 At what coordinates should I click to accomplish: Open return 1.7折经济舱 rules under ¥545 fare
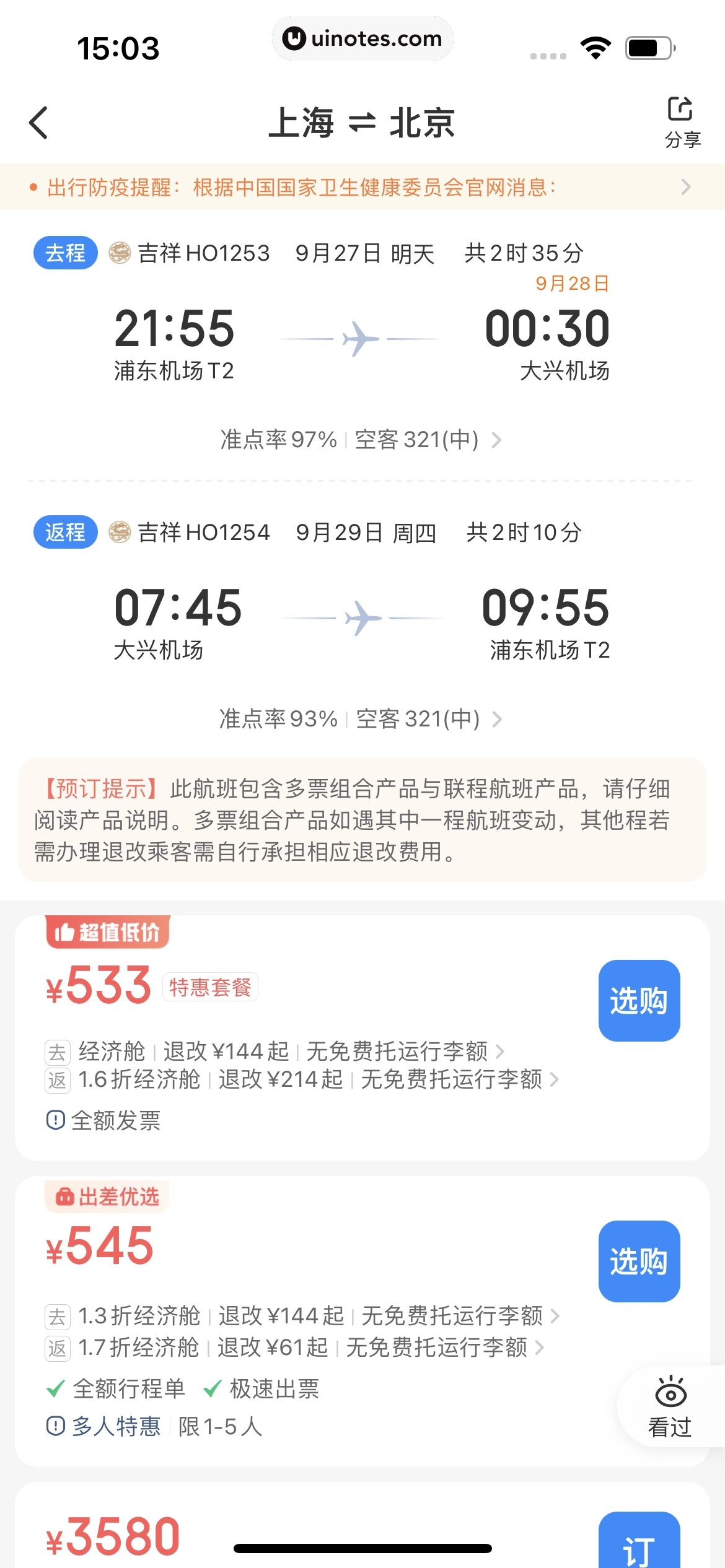click(x=139, y=1347)
